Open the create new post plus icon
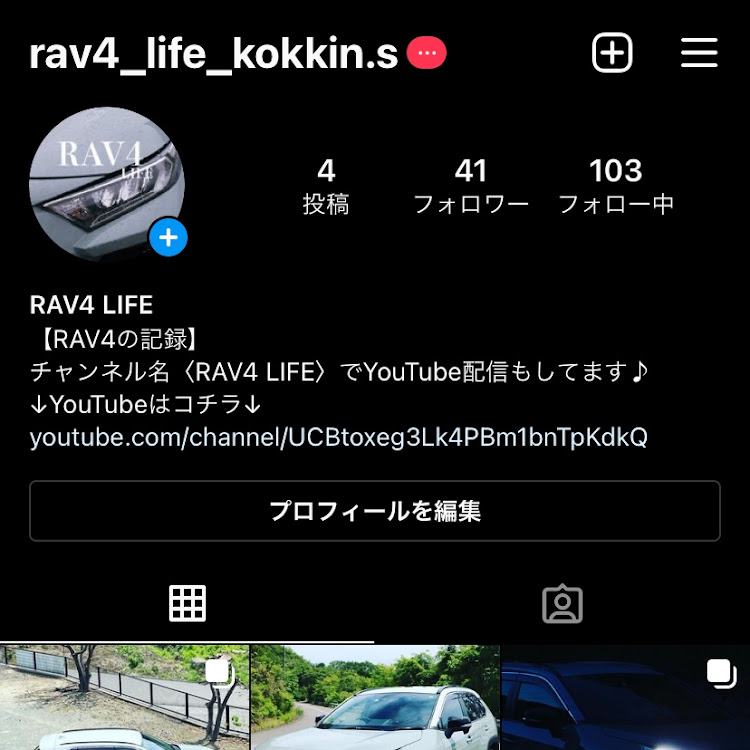Viewport: 750px width, 750px height. [x=612, y=53]
